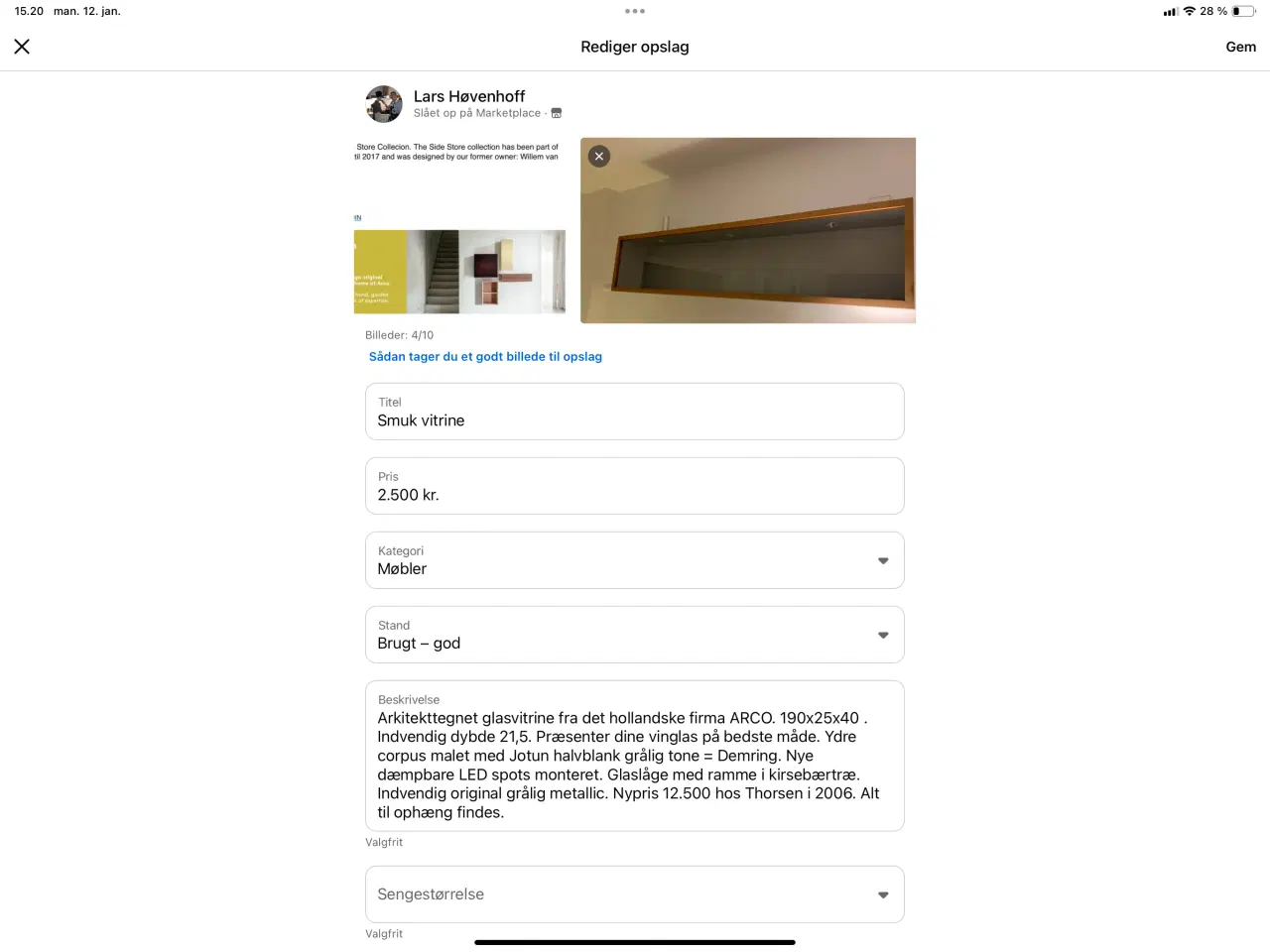Edit the Beskrivelse text field
This screenshot has height=952, width=1270.
pyautogui.click(x=634, y=764)
